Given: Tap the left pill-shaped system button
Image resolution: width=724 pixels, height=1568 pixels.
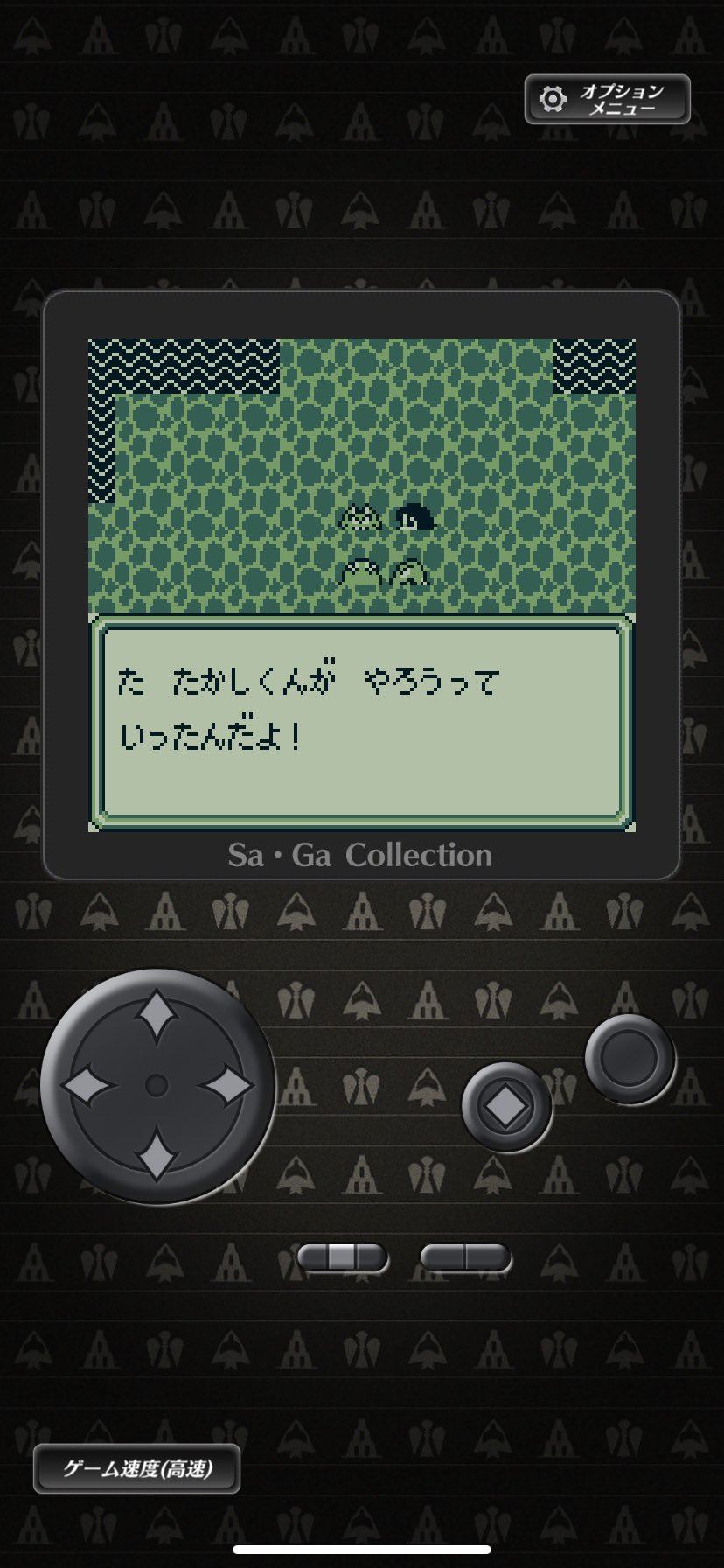Looking at the screenshot, I should pos(342,1258).
